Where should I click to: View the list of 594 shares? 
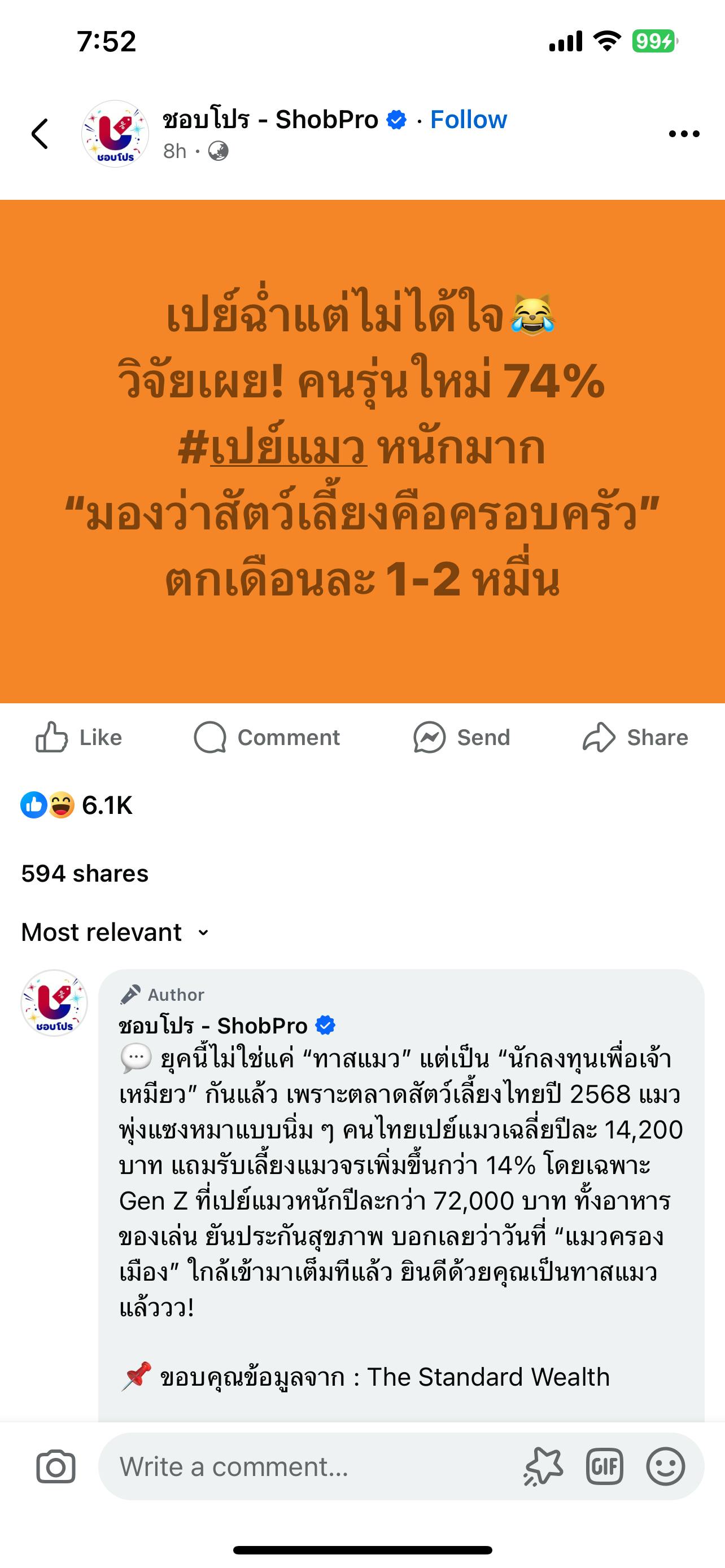[x=85, y=874]
